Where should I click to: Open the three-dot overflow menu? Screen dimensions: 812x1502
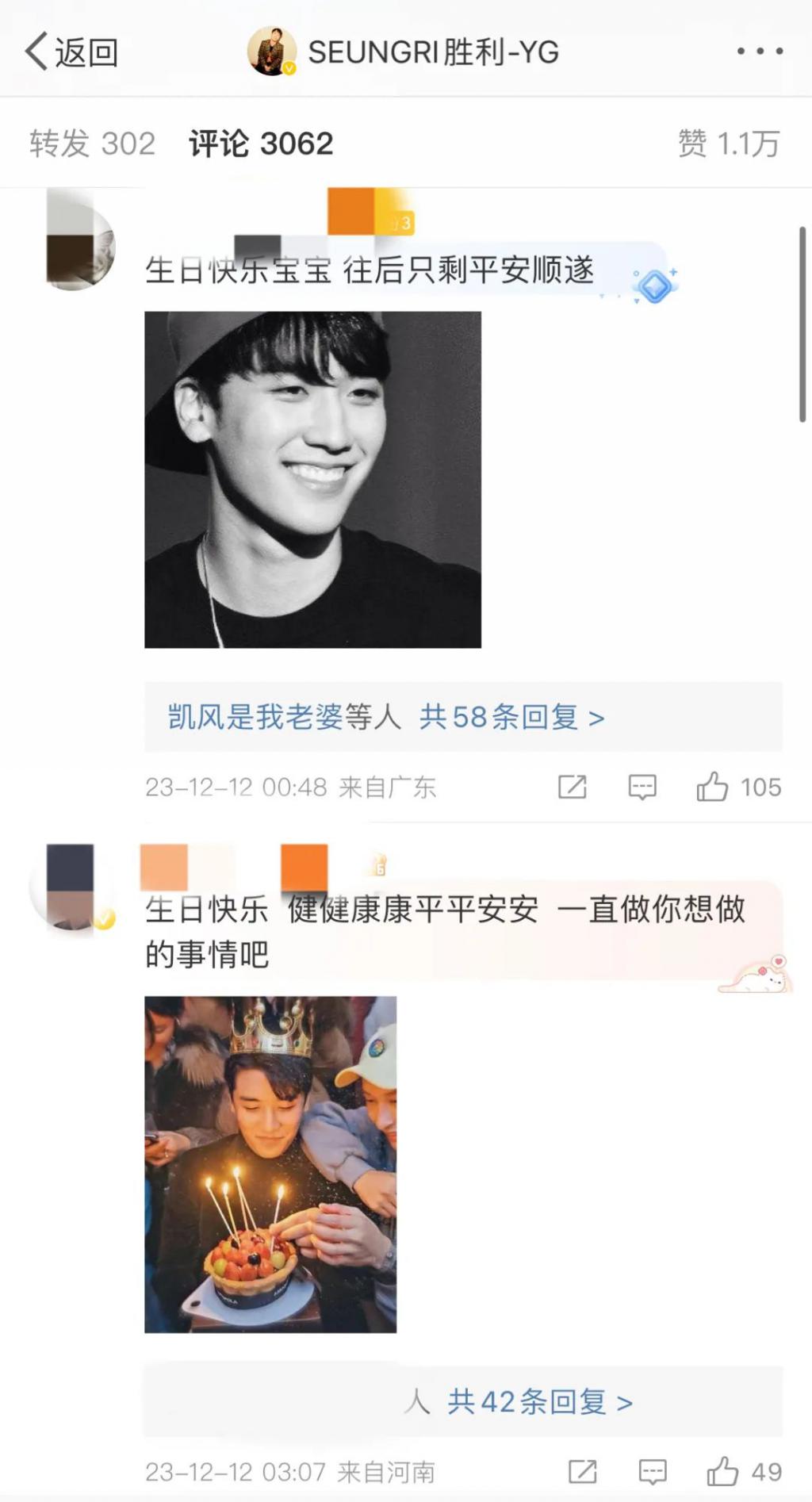760,52
